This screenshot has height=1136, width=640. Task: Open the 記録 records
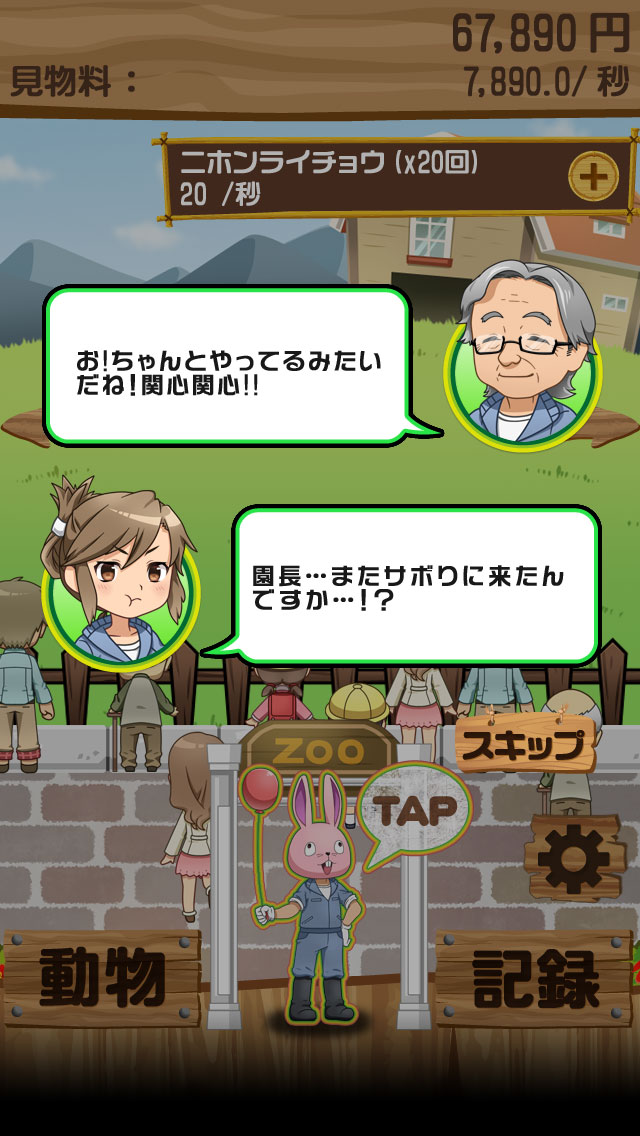[x=534, y=978]
